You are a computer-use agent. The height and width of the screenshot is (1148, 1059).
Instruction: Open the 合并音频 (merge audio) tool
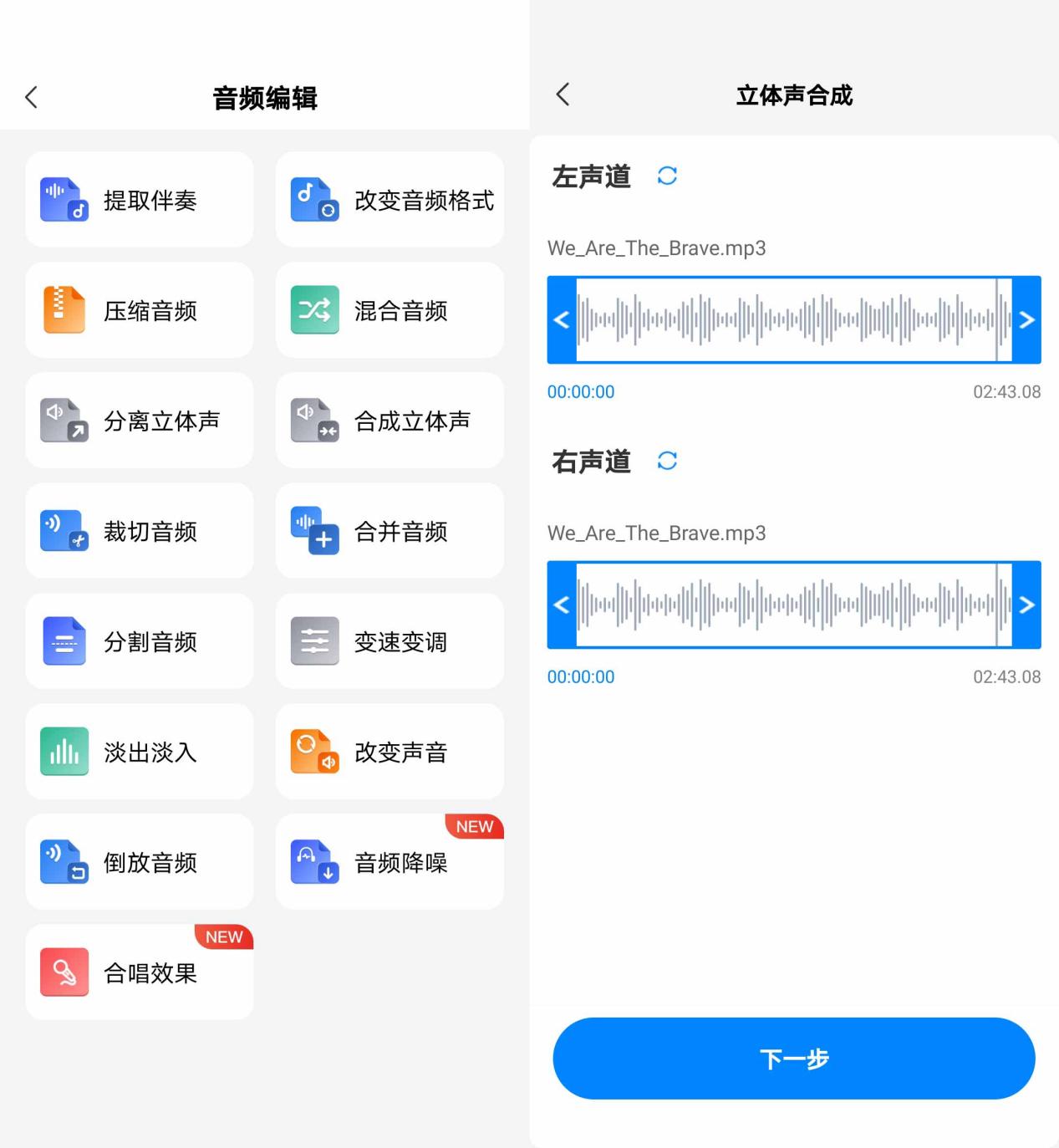(389, 531)
